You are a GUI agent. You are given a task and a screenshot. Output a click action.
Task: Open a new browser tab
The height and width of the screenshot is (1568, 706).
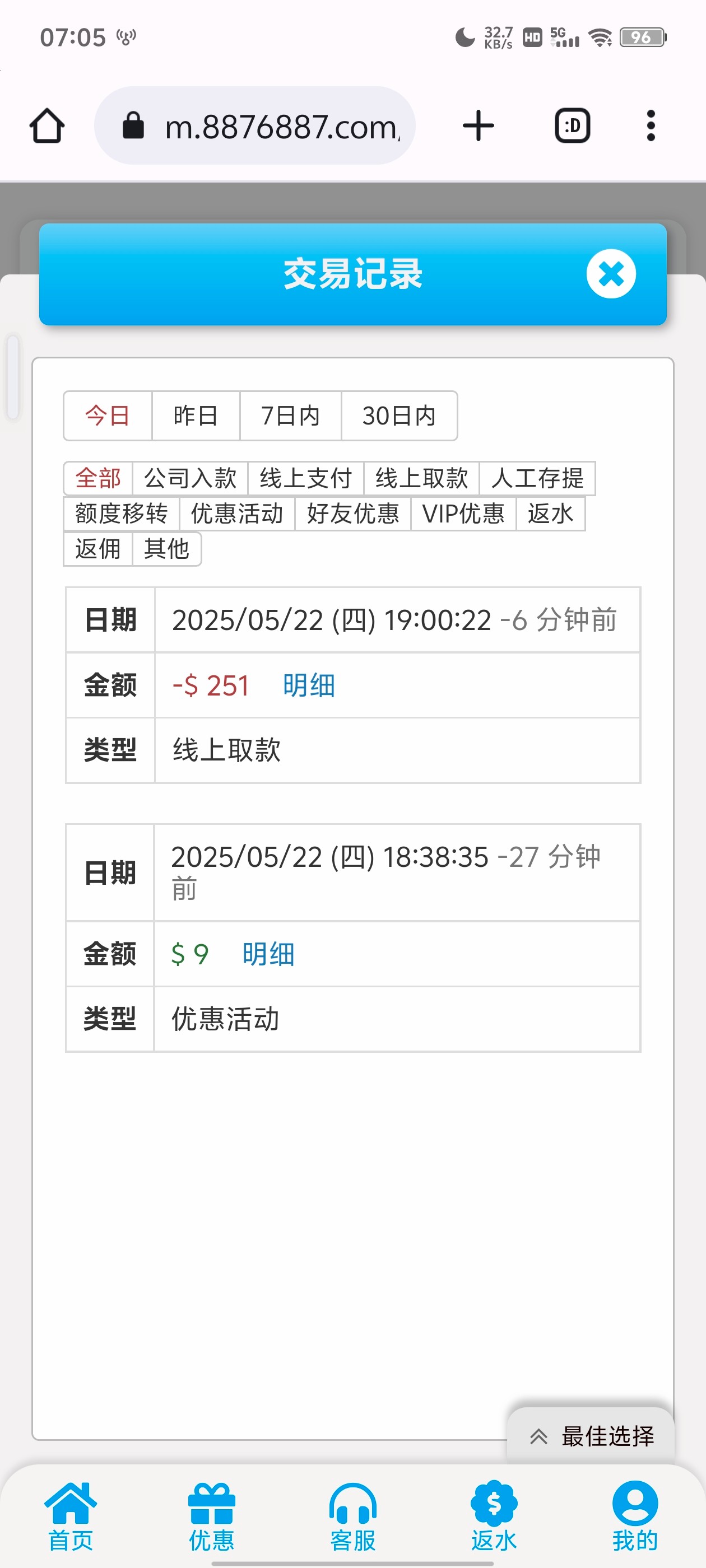tap(478, 125)
